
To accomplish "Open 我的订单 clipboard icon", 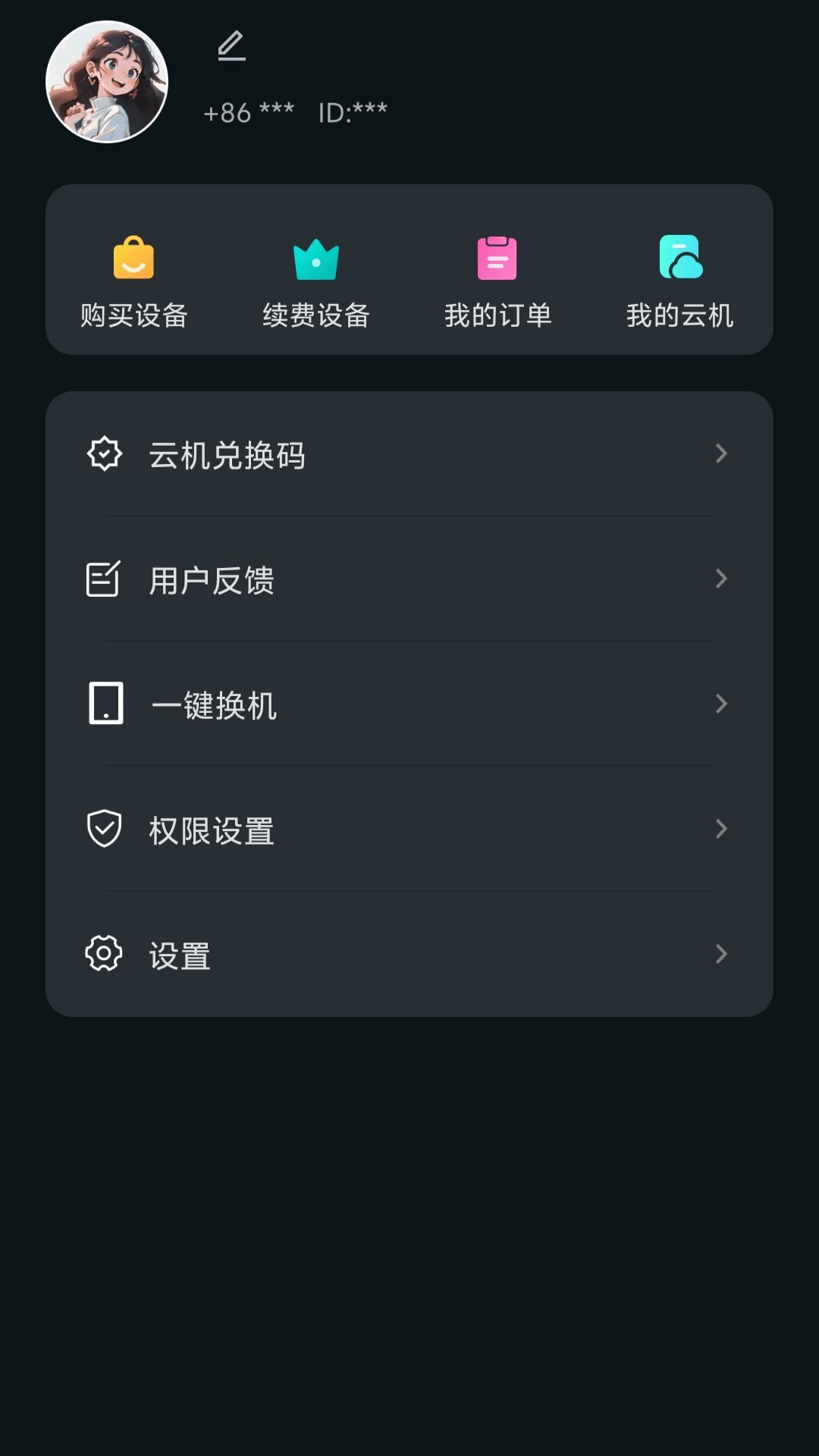I will pyautogui.click(x=497, y=259).
